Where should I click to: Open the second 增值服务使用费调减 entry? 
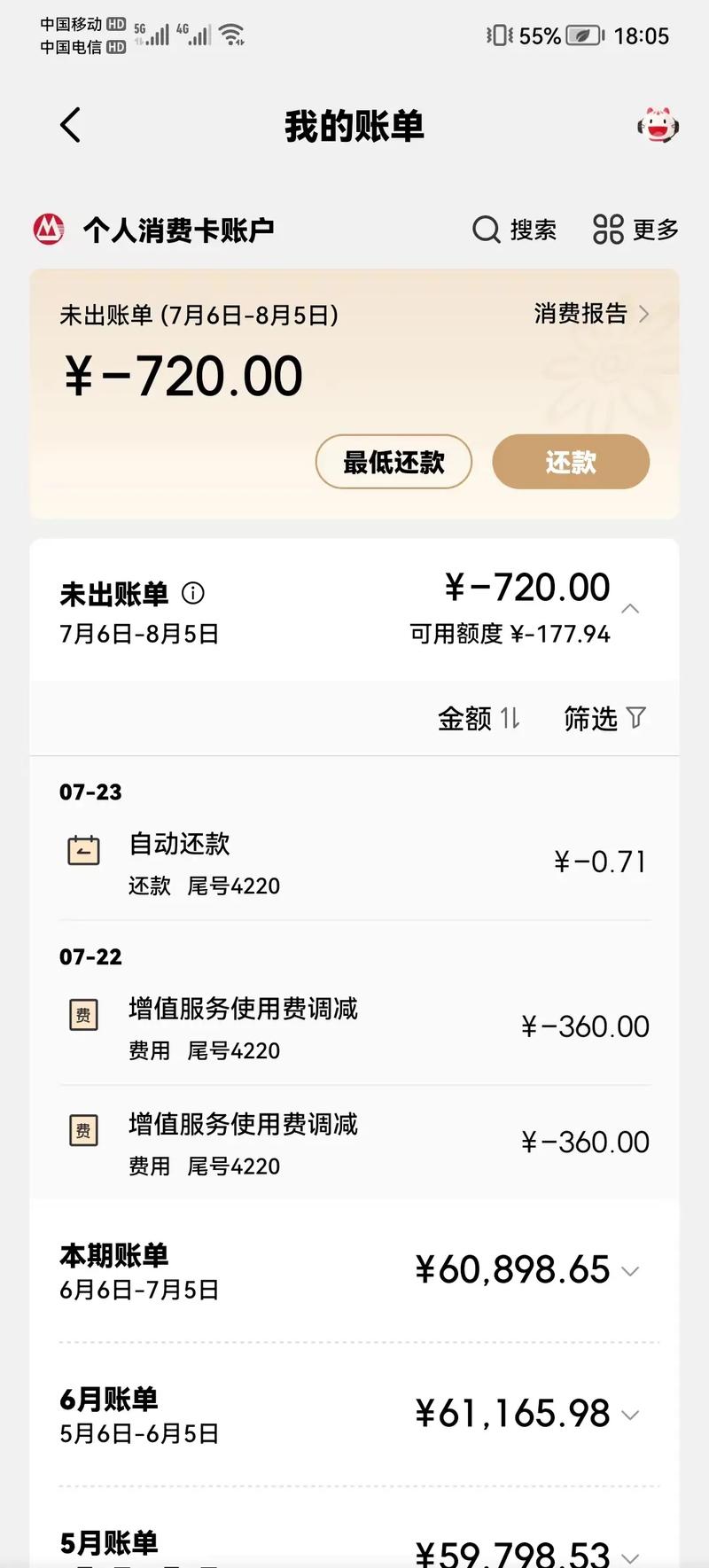354,1143
